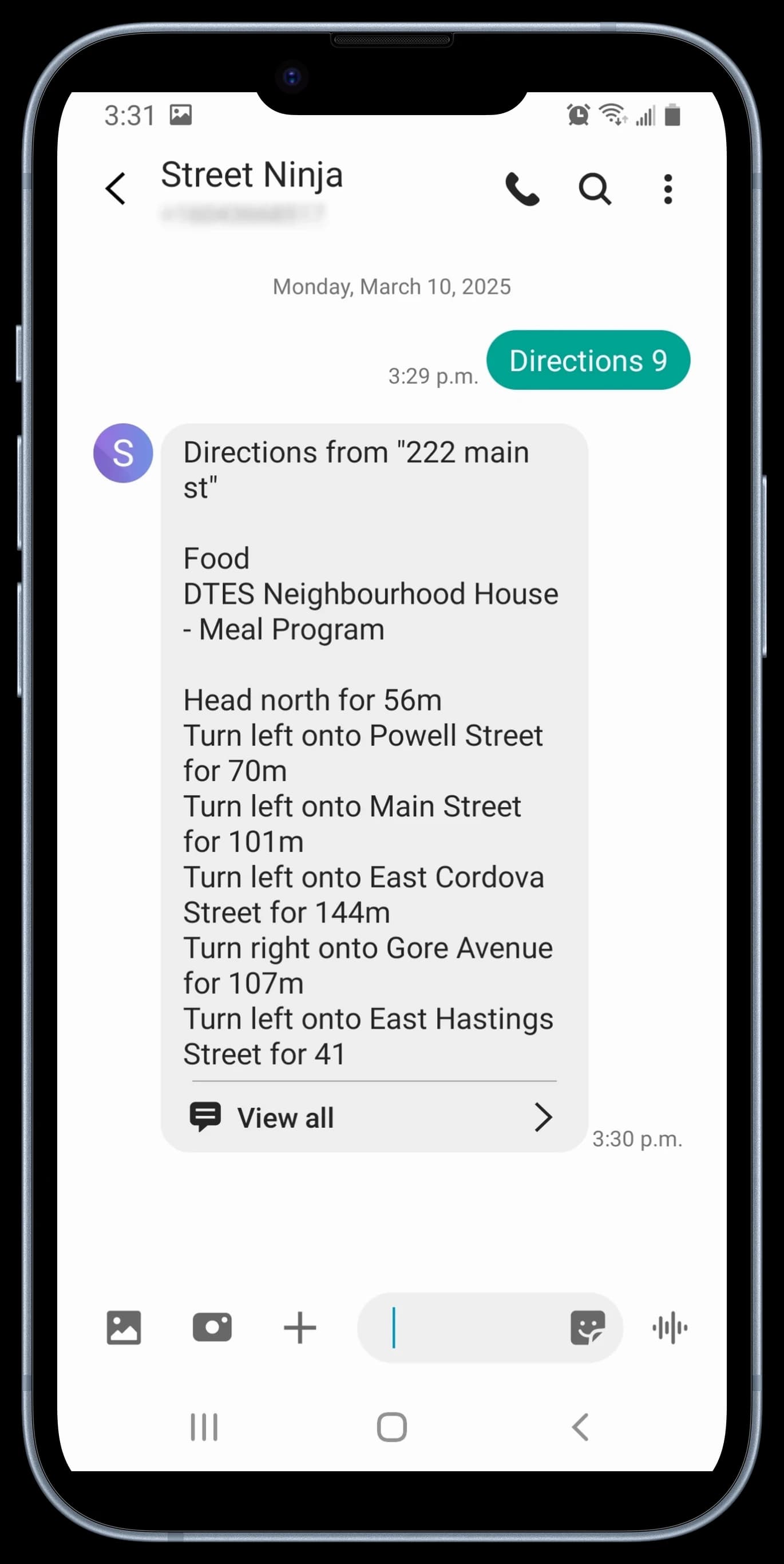The image size is (784, 1564).
Task: Expand the full message with View all
Action: (373, 1117)
